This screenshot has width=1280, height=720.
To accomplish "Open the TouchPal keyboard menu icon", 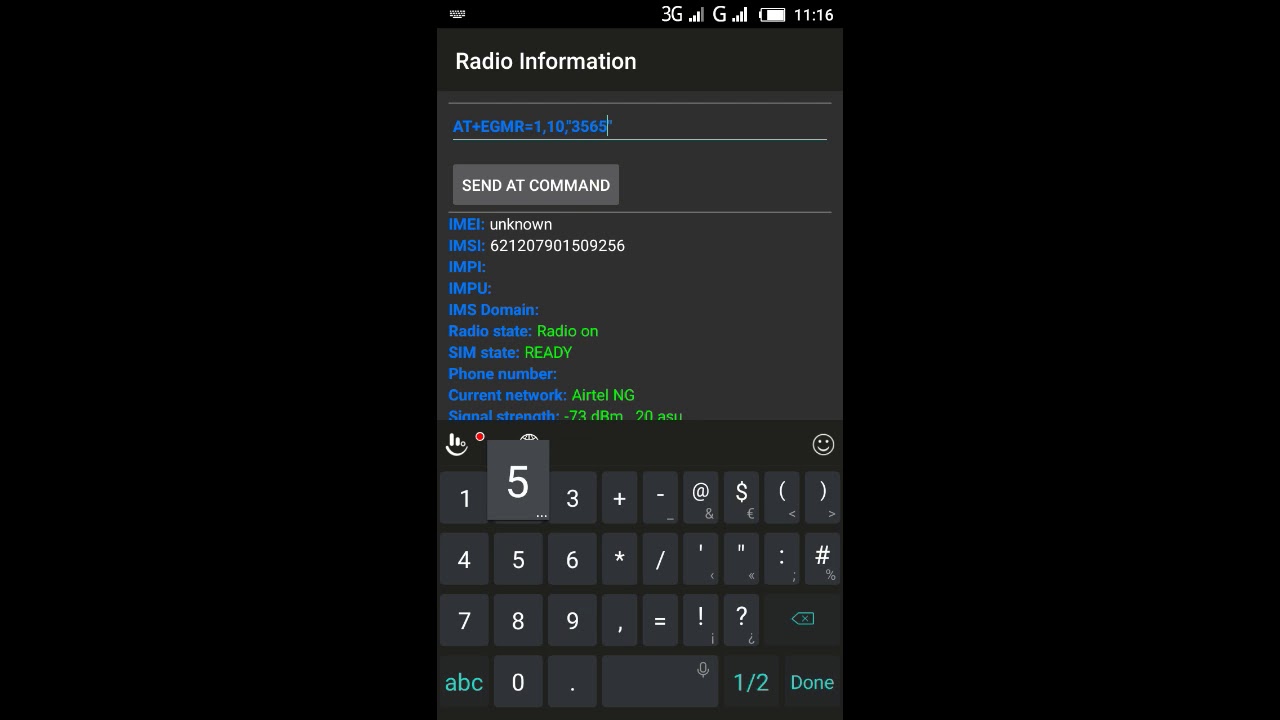I will pos(457,444).
